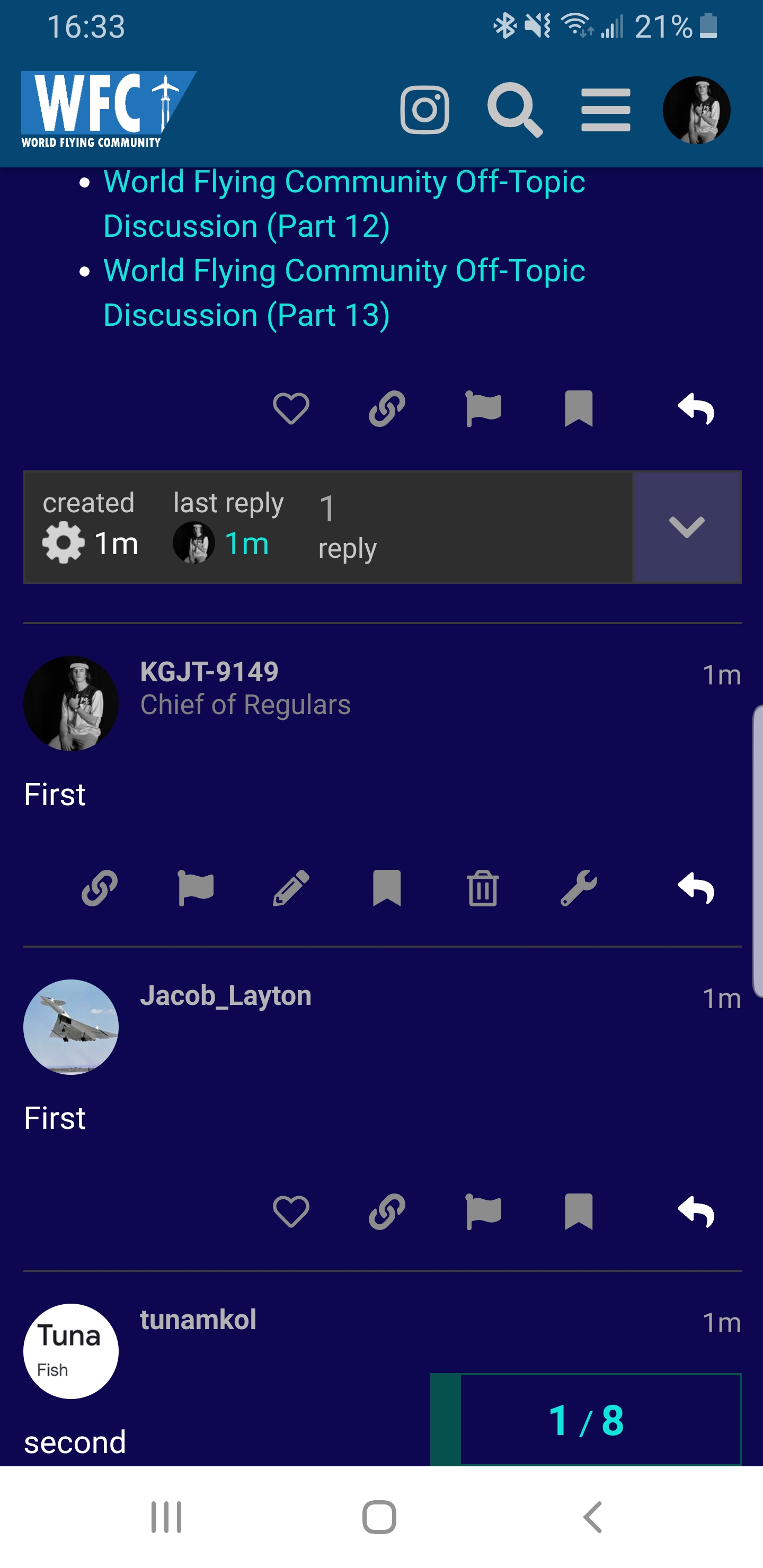Screen dimensions: 763x1568
Task: Like Jacob_Layton's post
Action: click(x=291, y=1211)
